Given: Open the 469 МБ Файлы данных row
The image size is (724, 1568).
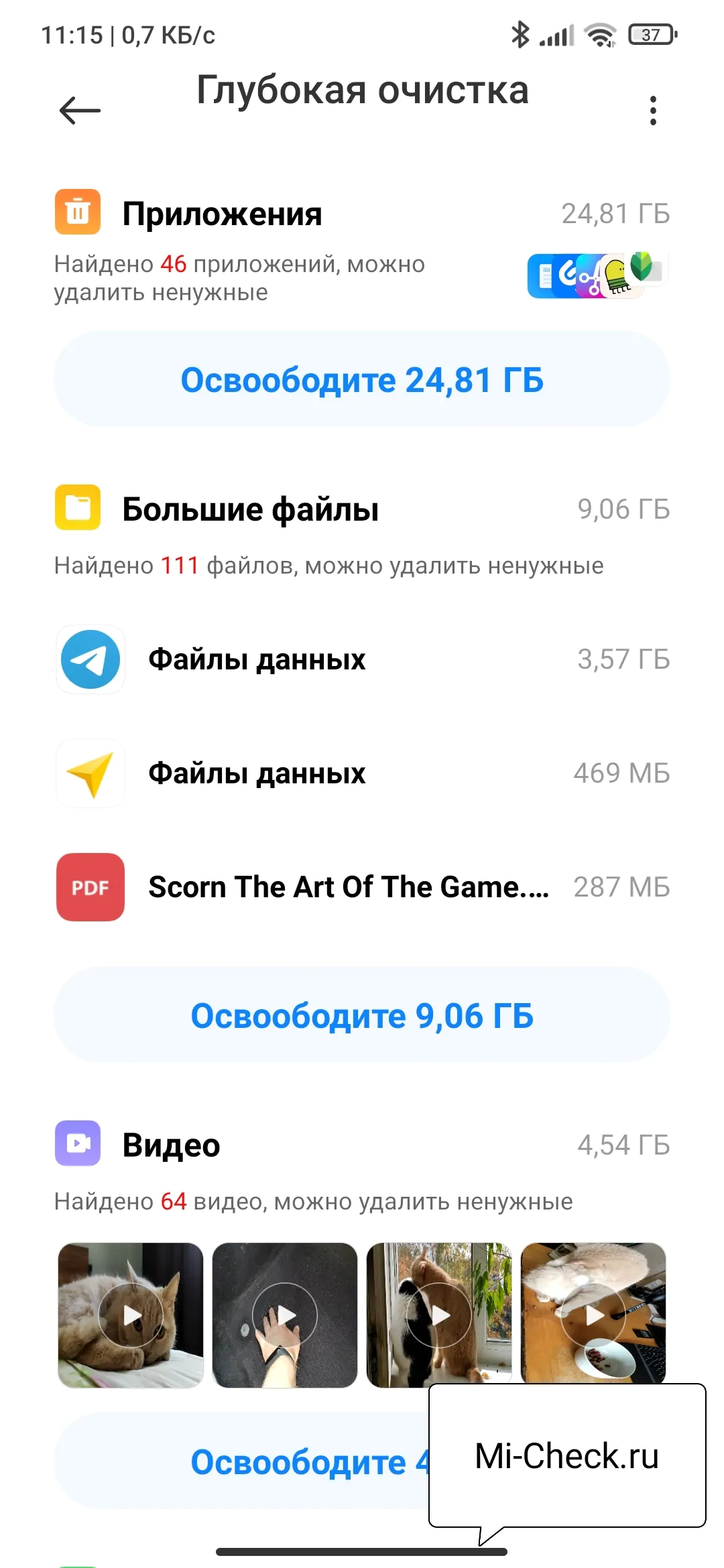Looking at the screenshot, I should tap(362, 773).
